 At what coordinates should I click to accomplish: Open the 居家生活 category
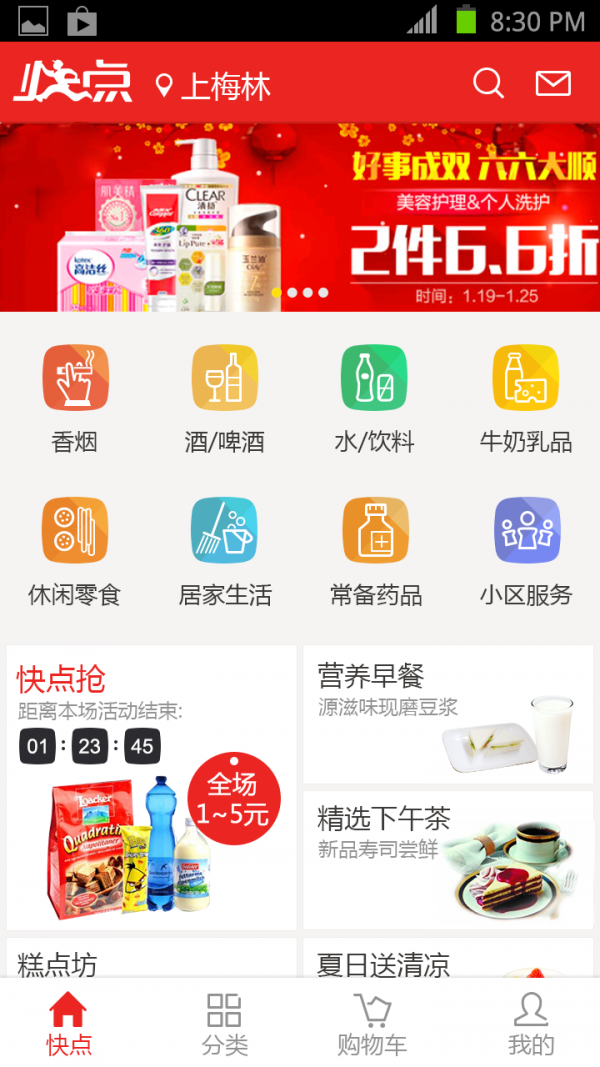coord(224,550)
